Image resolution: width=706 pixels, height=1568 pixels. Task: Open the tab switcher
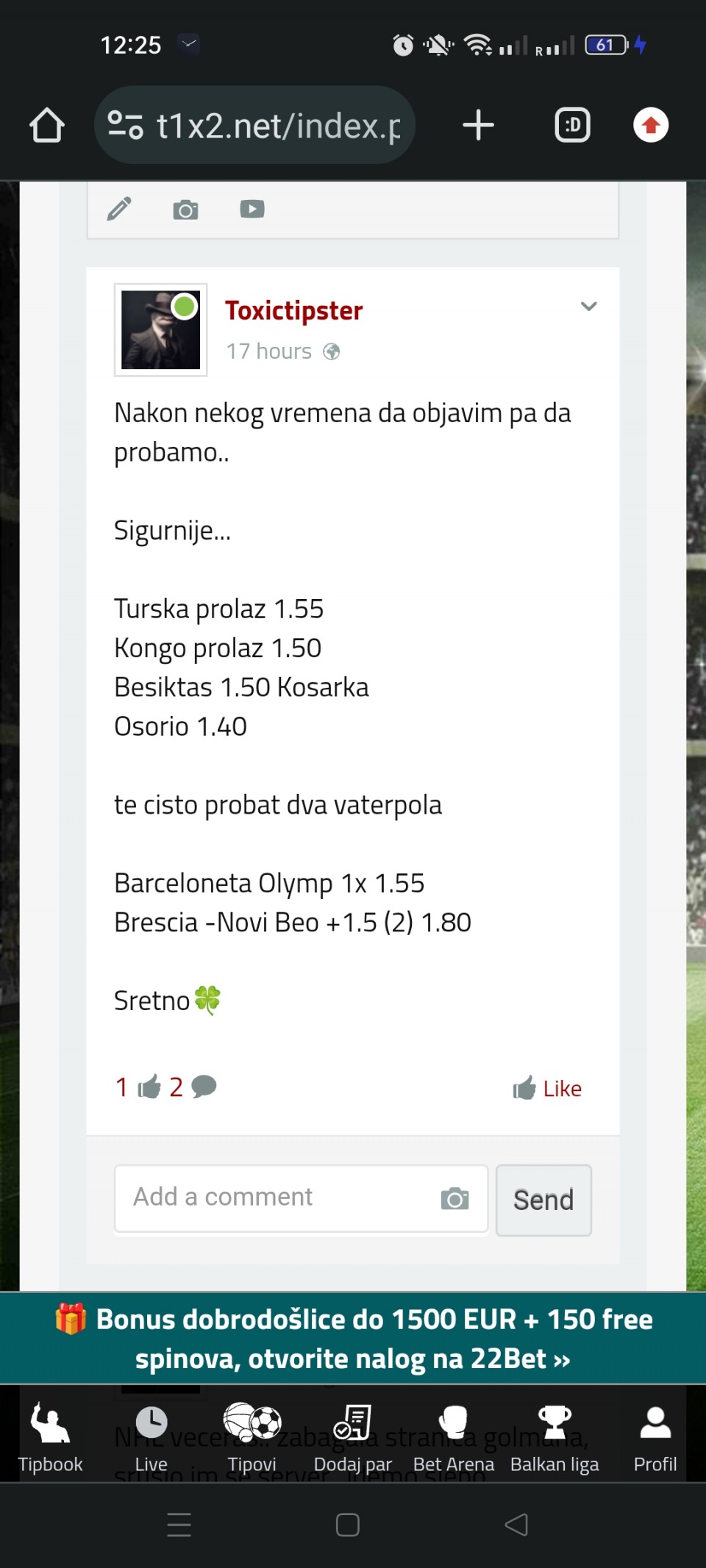pos(572,125)
